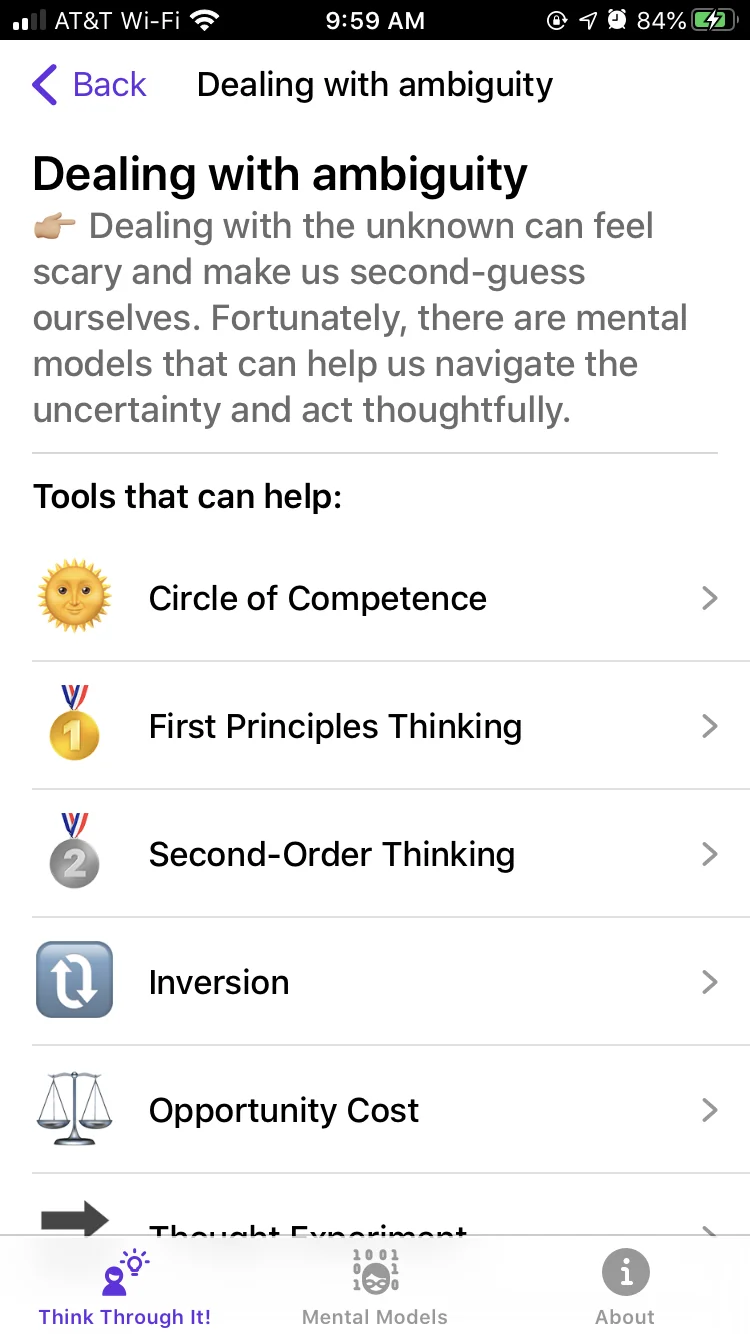The height and width of the screenshot is (1334, 750).
Task: Expand the Circle of Competence row via its chevron
Action: pos(710,597)
